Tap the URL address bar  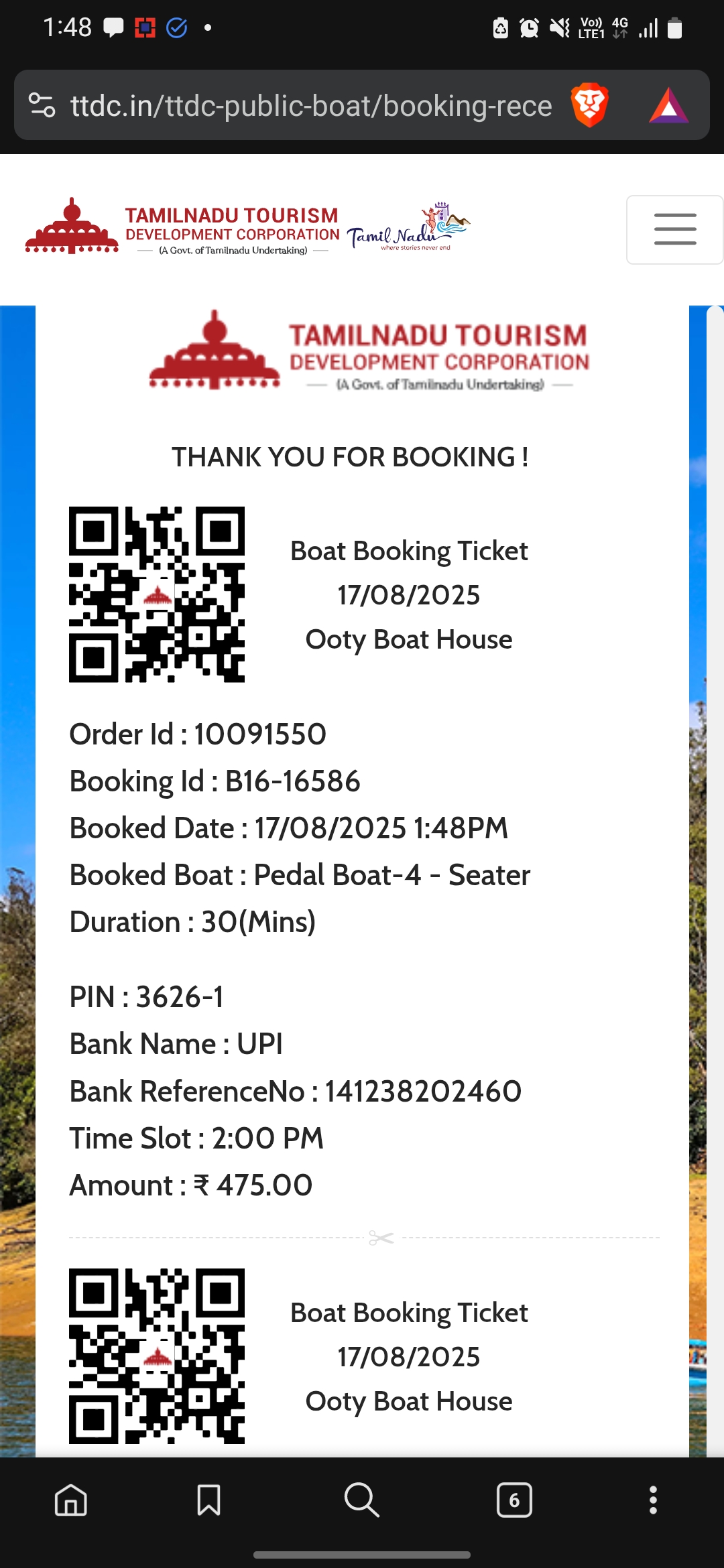click(x=311, y=106)
